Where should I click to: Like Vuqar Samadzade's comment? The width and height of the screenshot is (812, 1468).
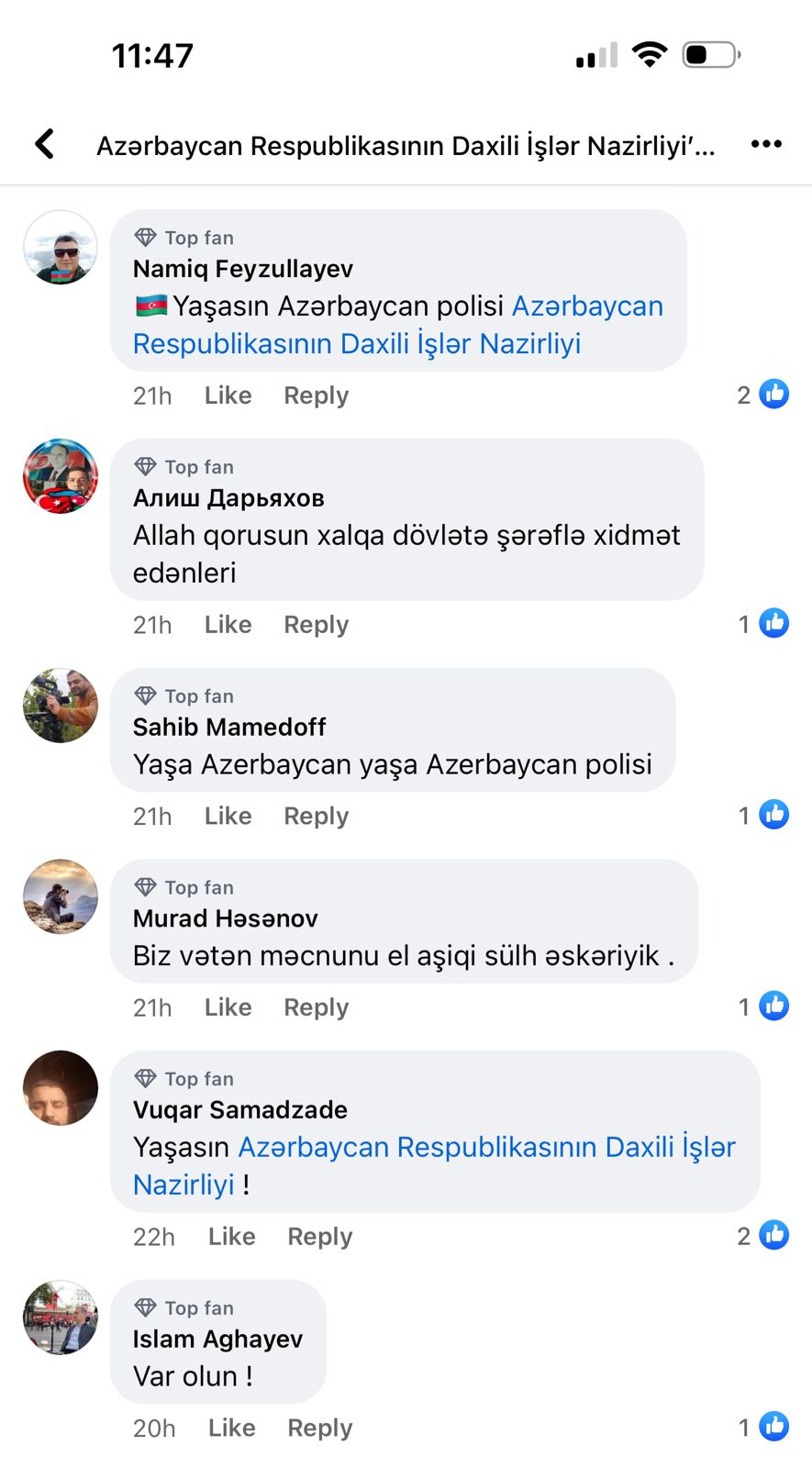pyautogui.click(x=231, y=1237)
